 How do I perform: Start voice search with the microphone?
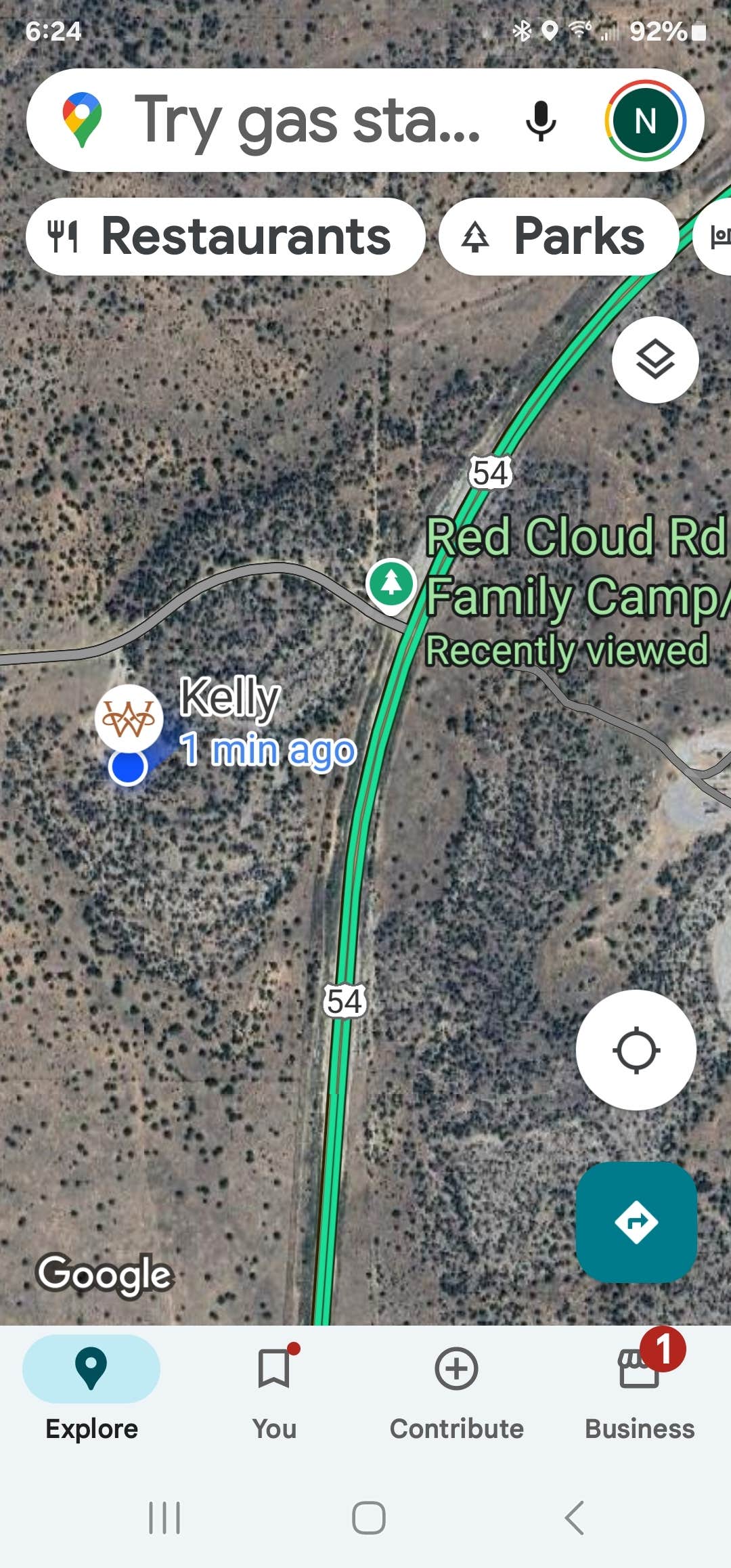[540, 121]
